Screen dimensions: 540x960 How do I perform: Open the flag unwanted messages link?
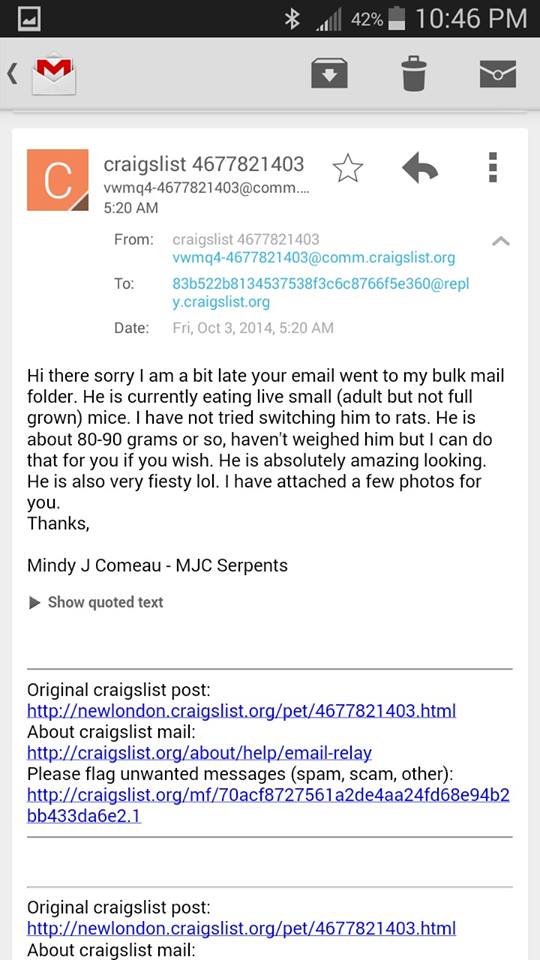[268, 805]
